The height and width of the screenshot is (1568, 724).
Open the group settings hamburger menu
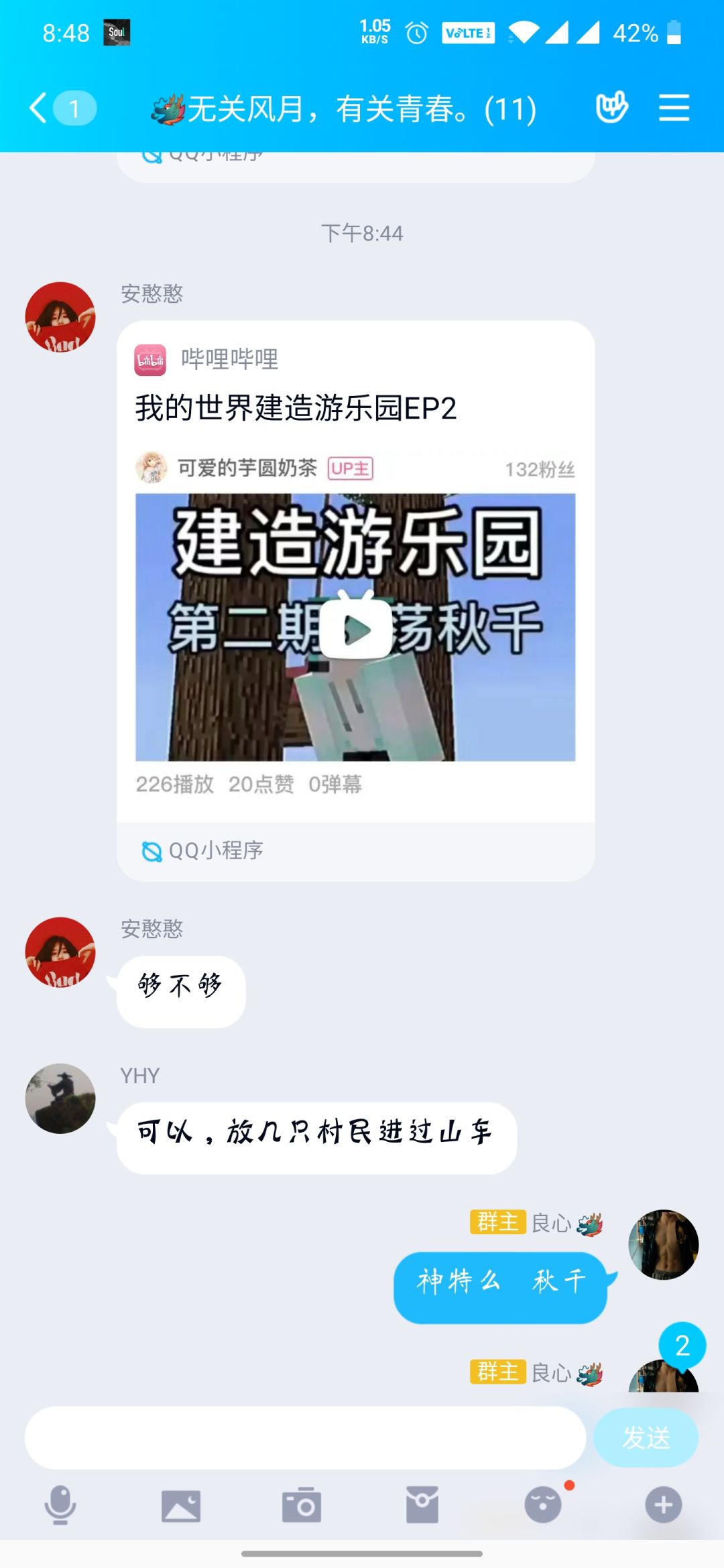[x=675, y=107]
